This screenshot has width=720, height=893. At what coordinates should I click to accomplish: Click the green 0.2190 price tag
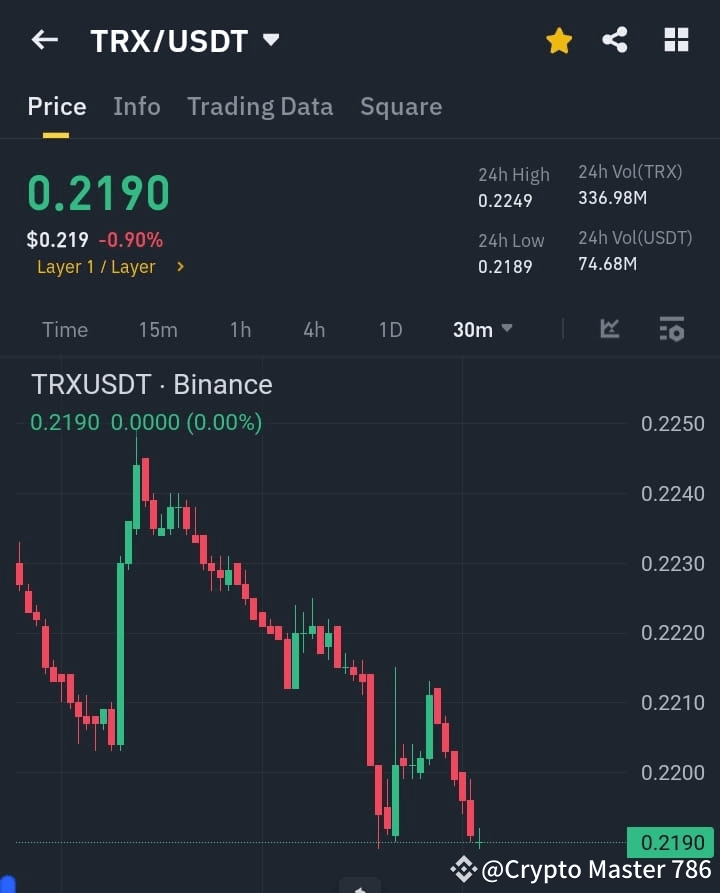pos(671,843)
